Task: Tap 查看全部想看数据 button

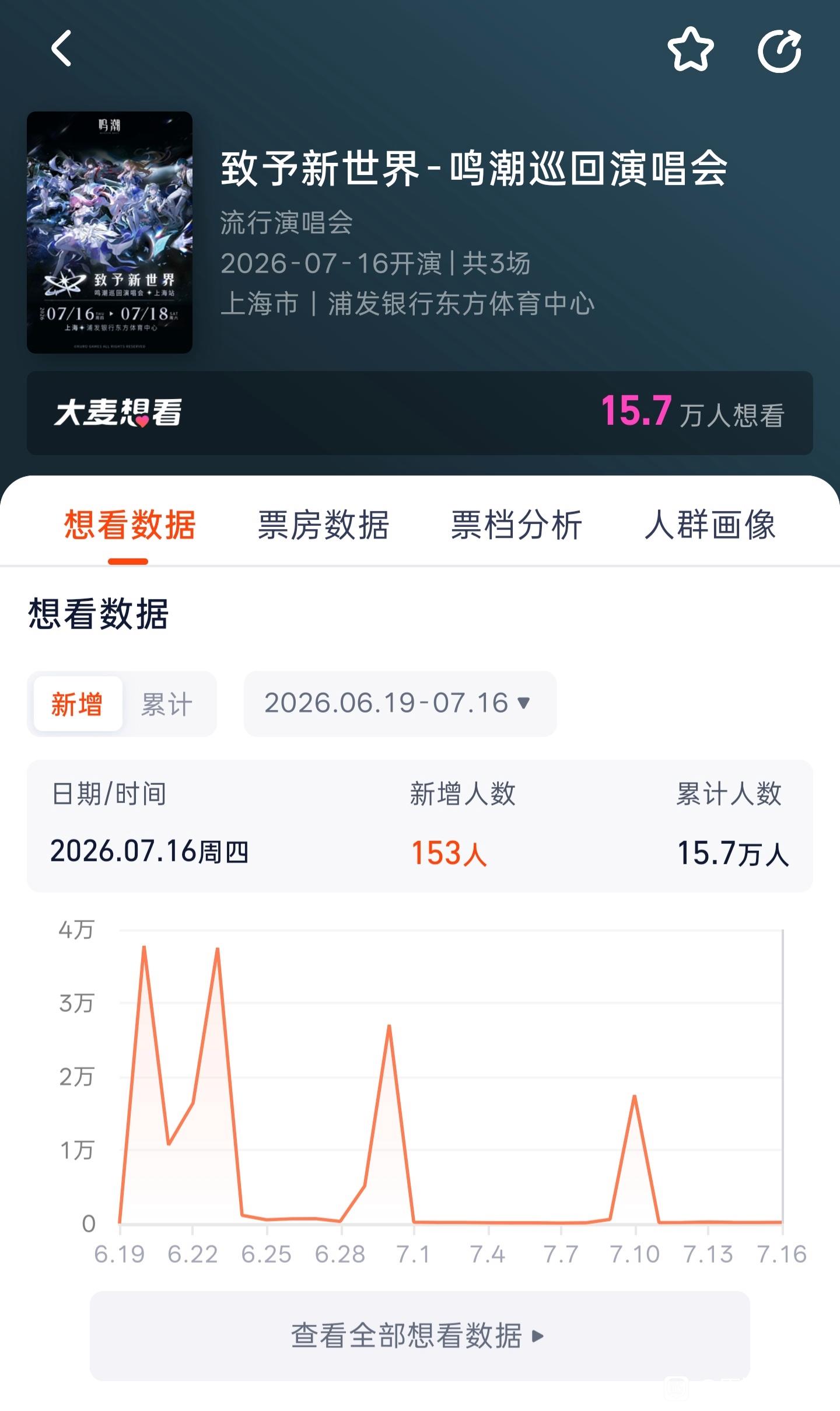Action: point(419,1335)
